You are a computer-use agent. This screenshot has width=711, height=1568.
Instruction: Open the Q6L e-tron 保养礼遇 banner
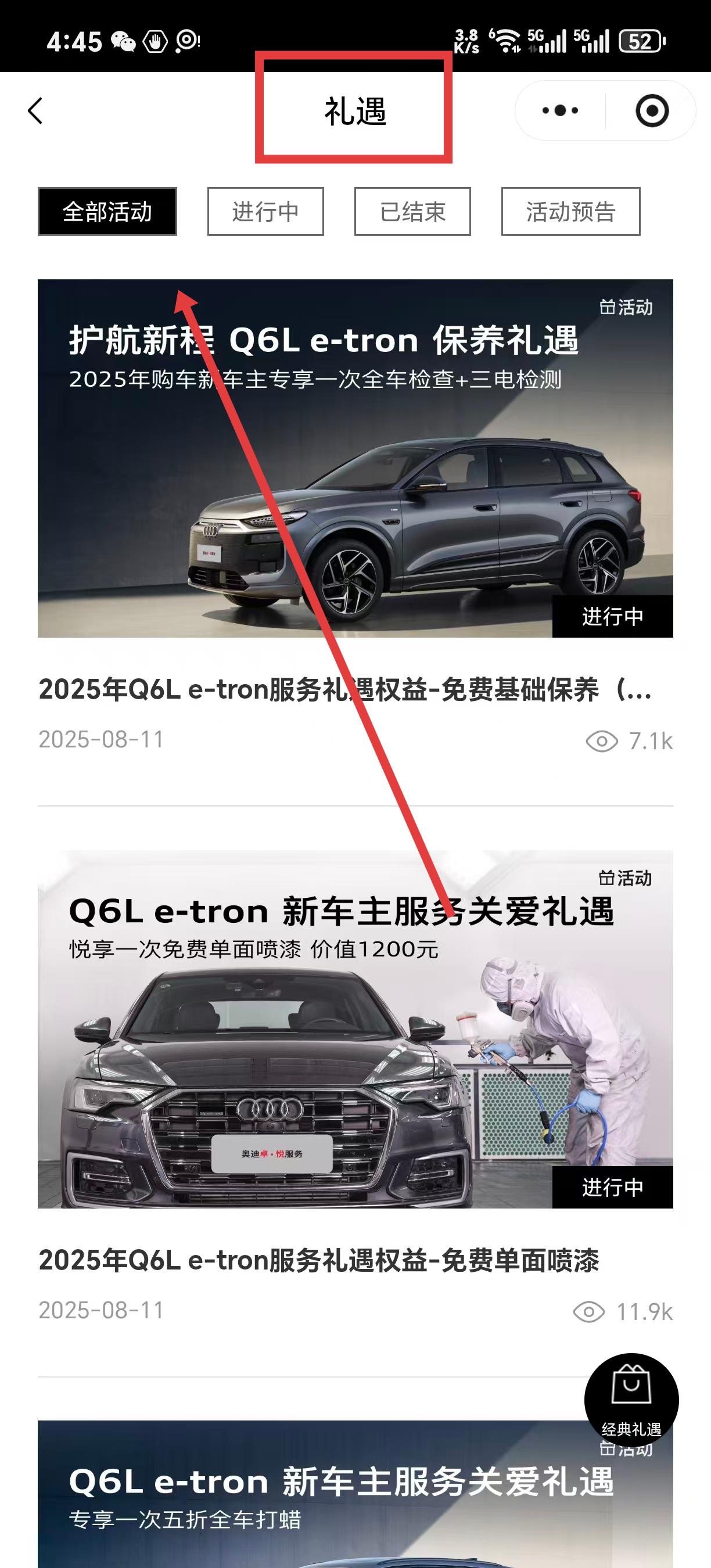[x=355, y=458]
